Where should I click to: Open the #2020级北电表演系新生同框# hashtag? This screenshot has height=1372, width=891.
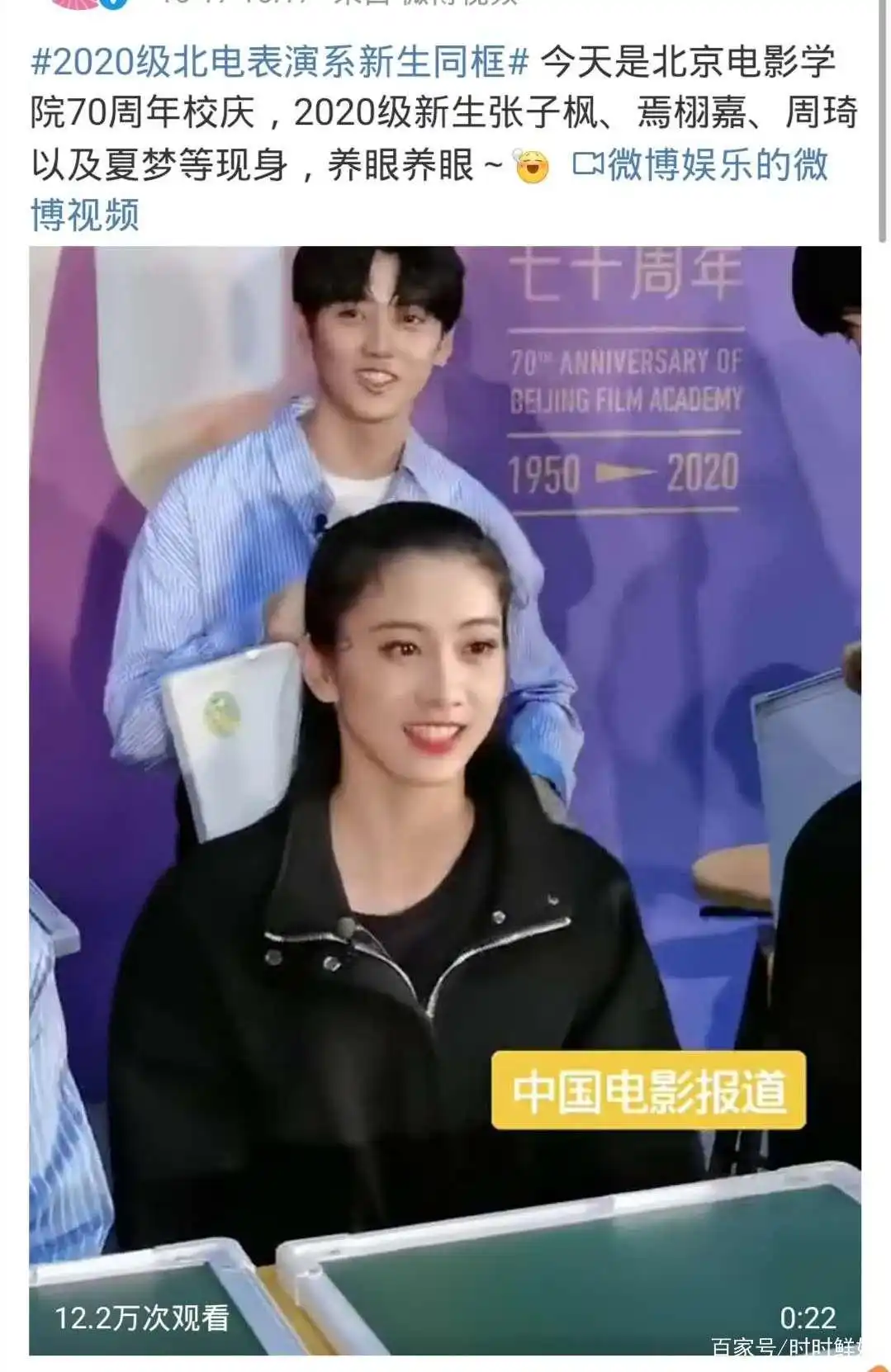tap(279, 63)
